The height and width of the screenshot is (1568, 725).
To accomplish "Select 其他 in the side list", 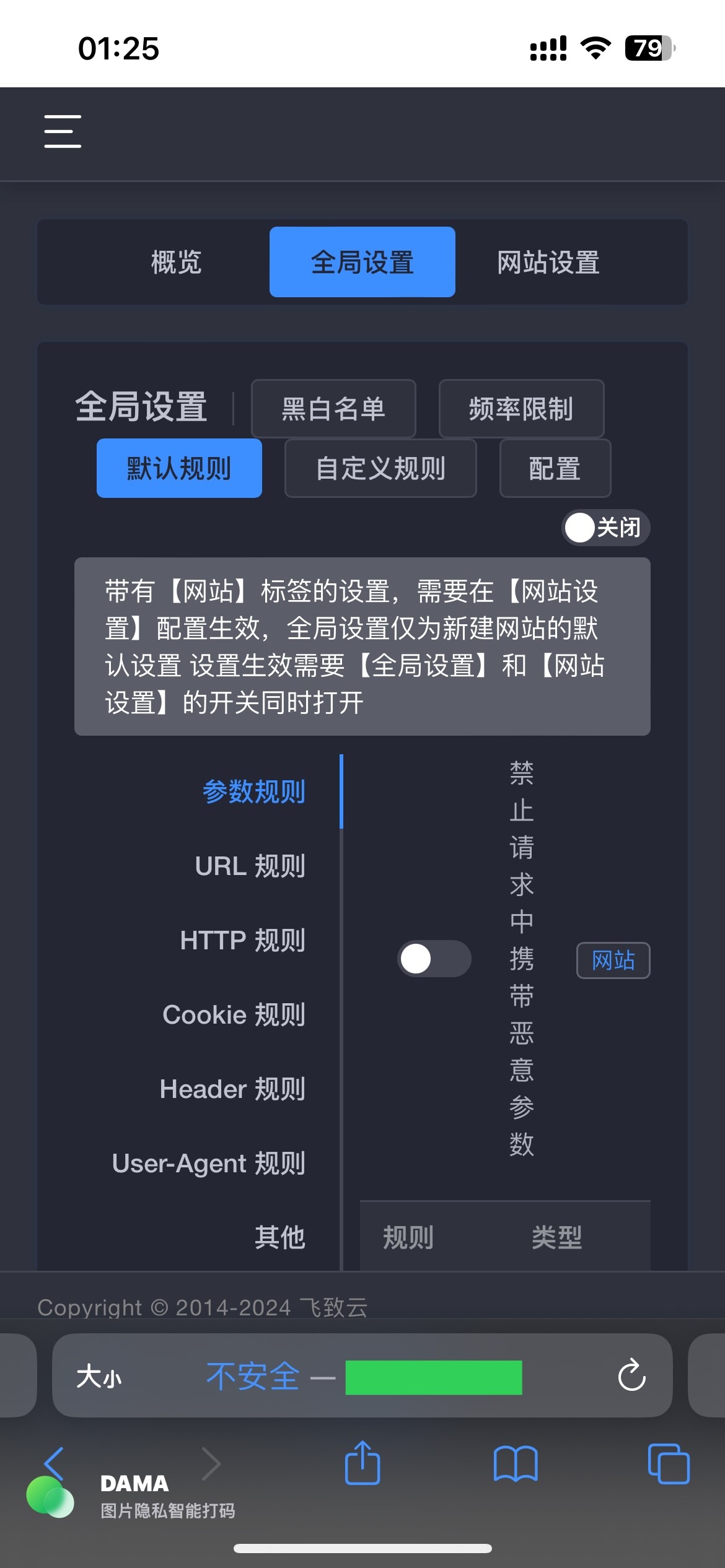I will (x=279, y=1237).
